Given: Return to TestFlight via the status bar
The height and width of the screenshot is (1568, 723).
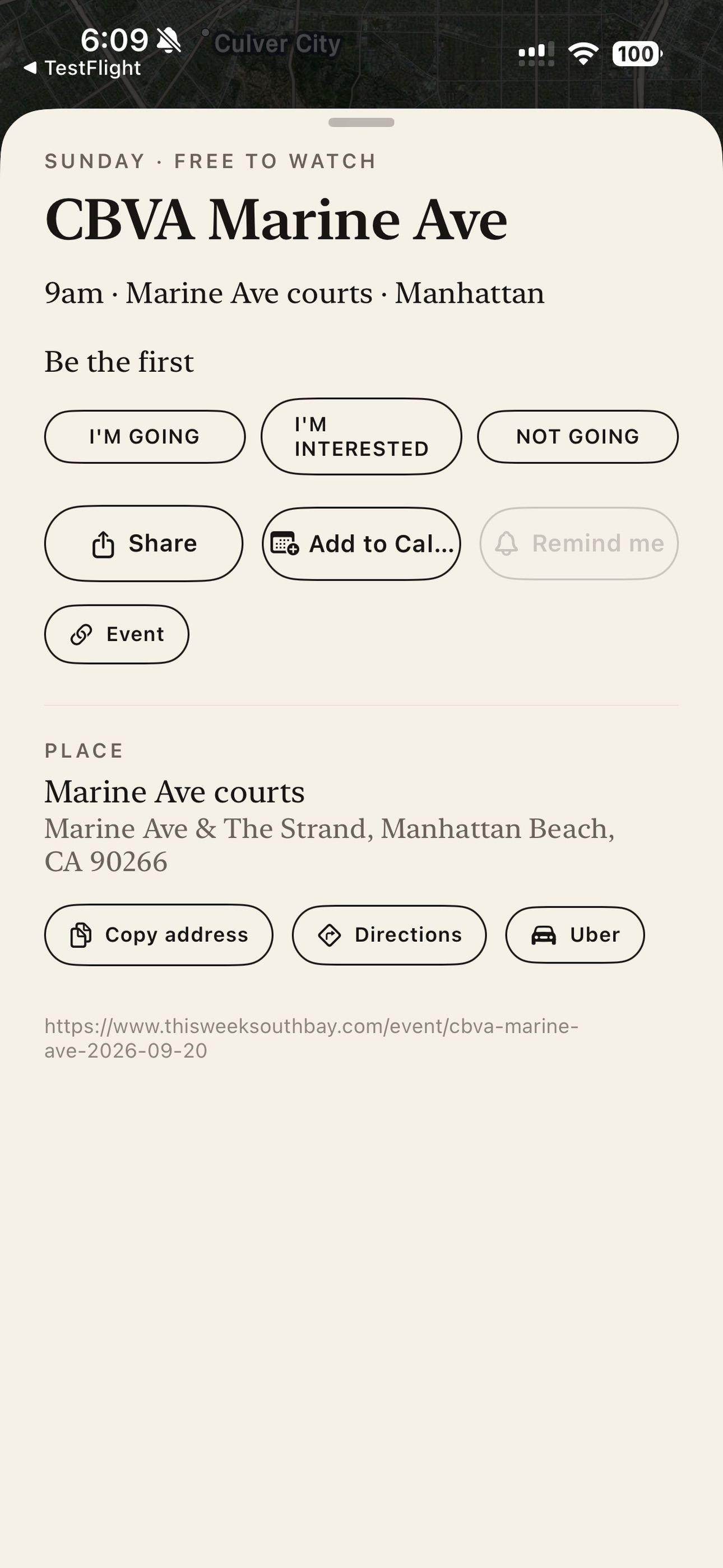Looking at the screenshot, I should pyautogui.click(x=82, y=68).
